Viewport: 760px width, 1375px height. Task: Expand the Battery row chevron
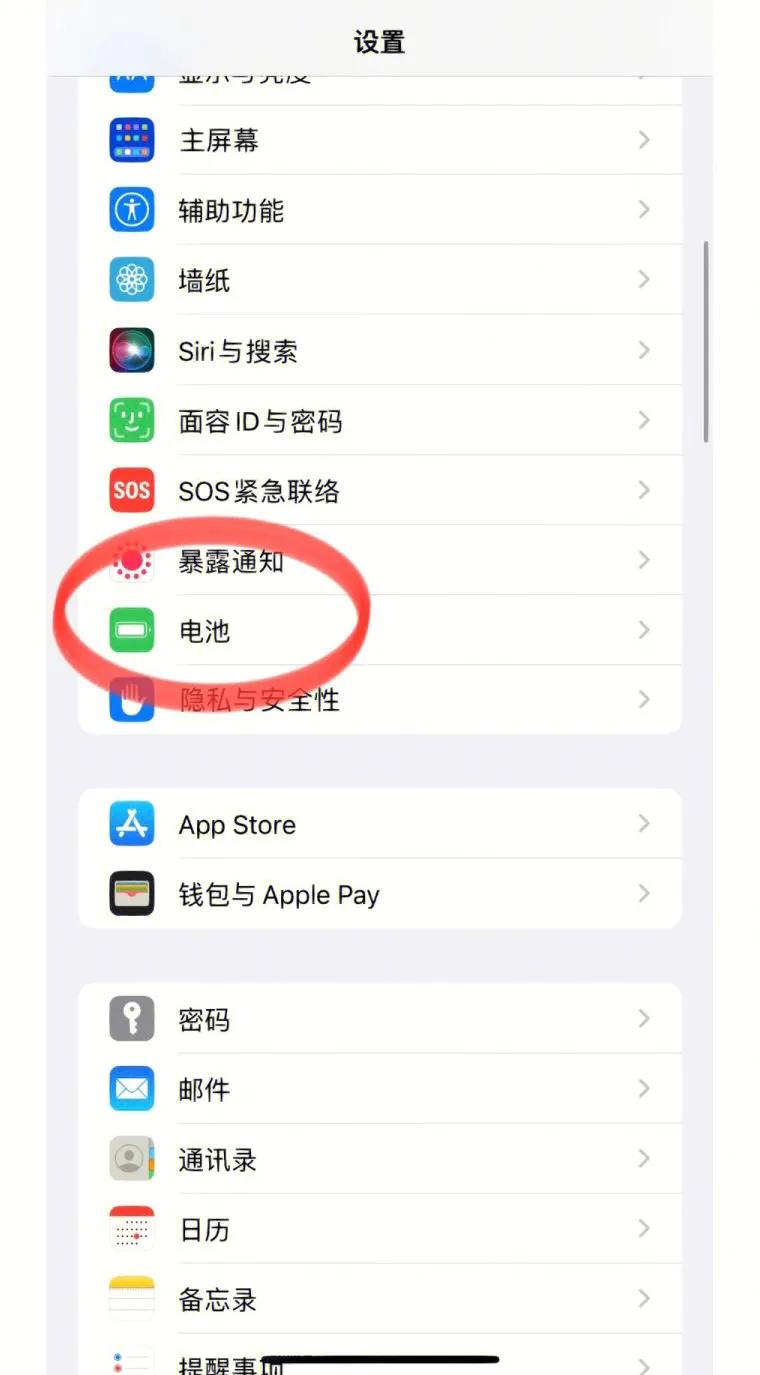tap(644, 631)
